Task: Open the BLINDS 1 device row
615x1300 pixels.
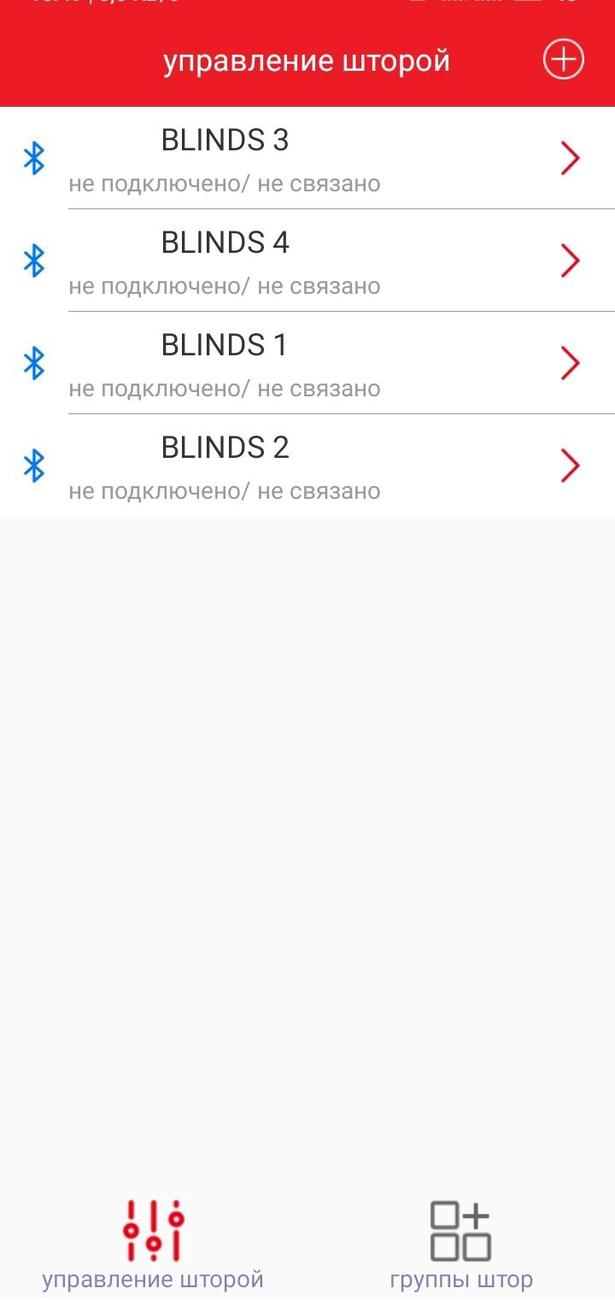Action: click(307, 363)
